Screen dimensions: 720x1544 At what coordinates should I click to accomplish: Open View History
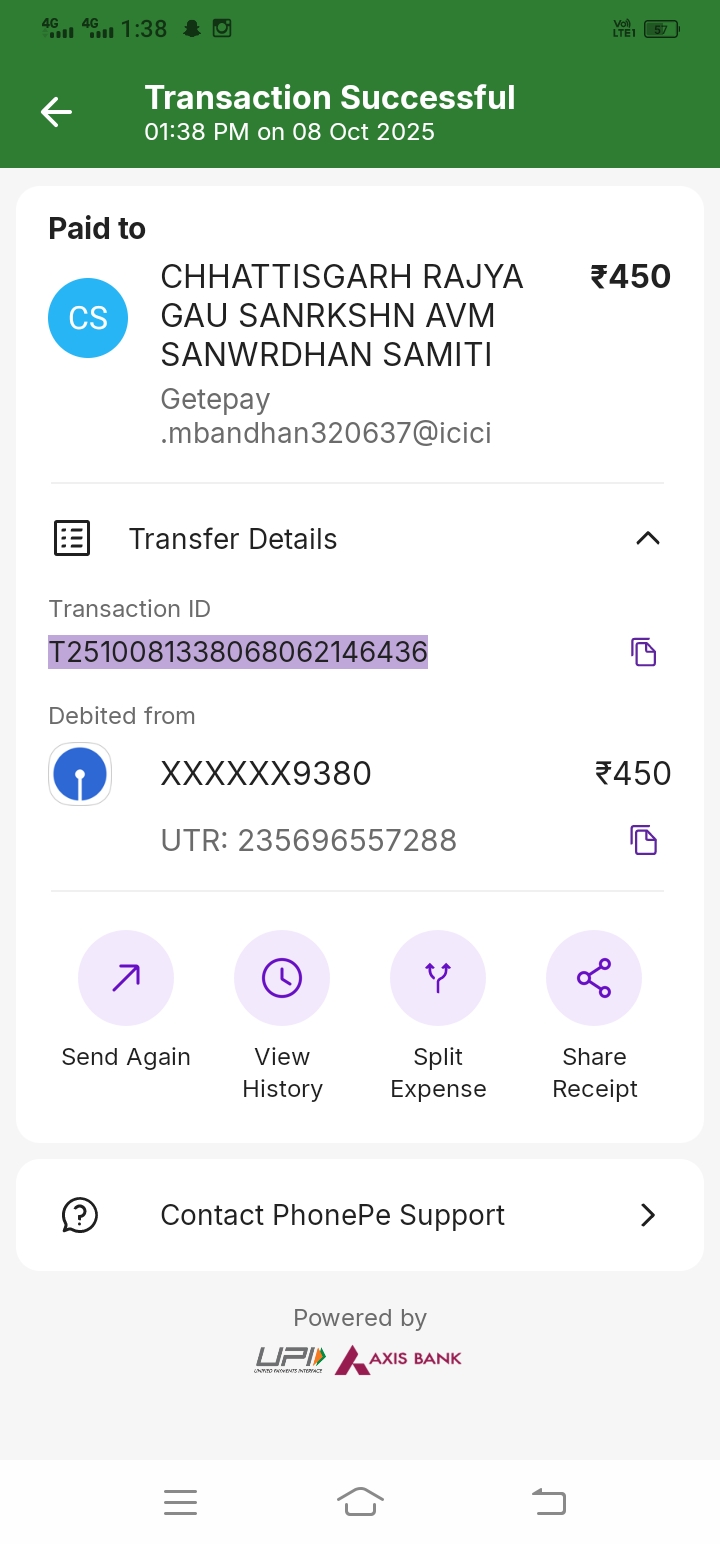(282, 979)
